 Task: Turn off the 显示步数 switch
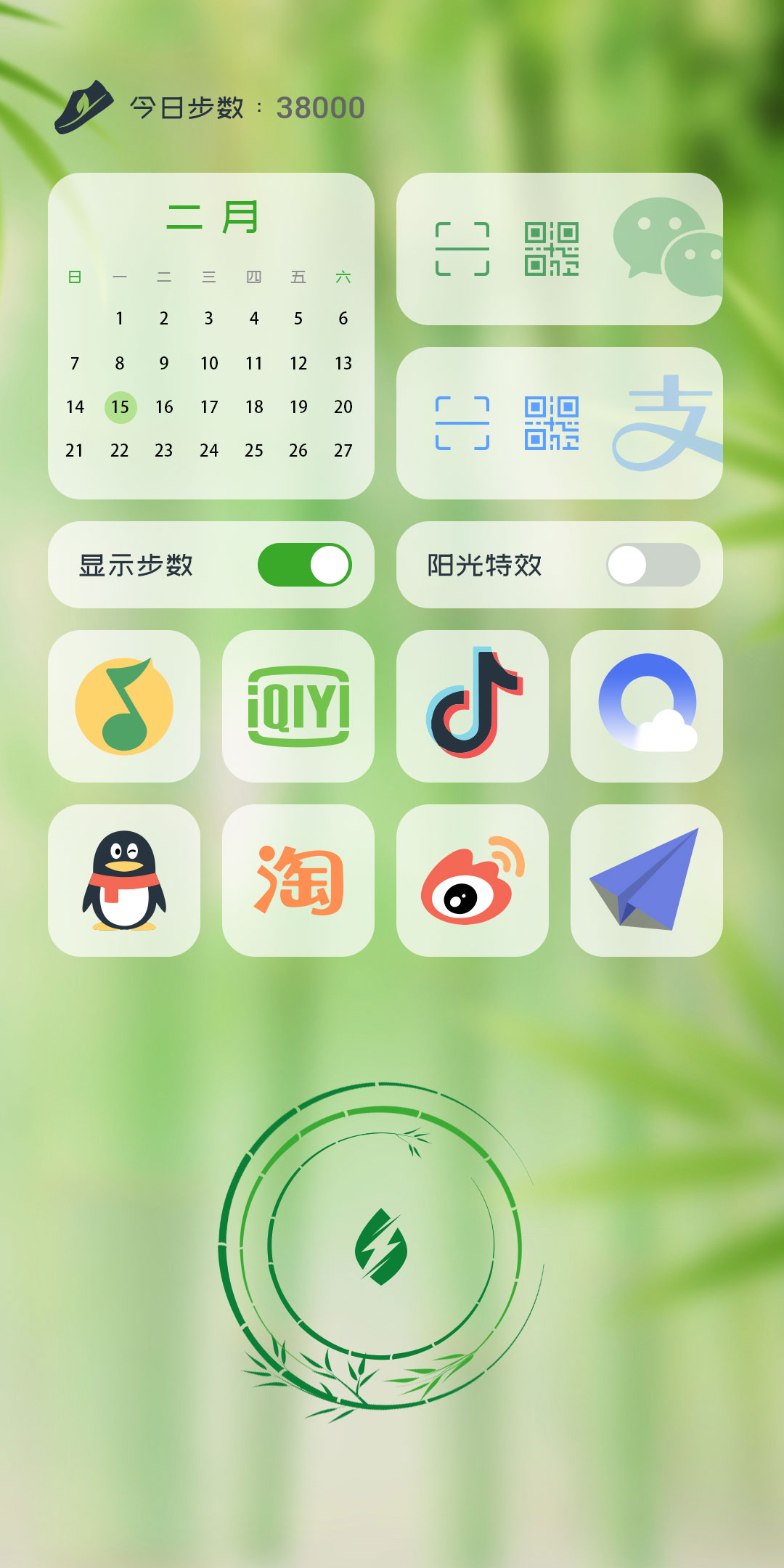[305, 565]
